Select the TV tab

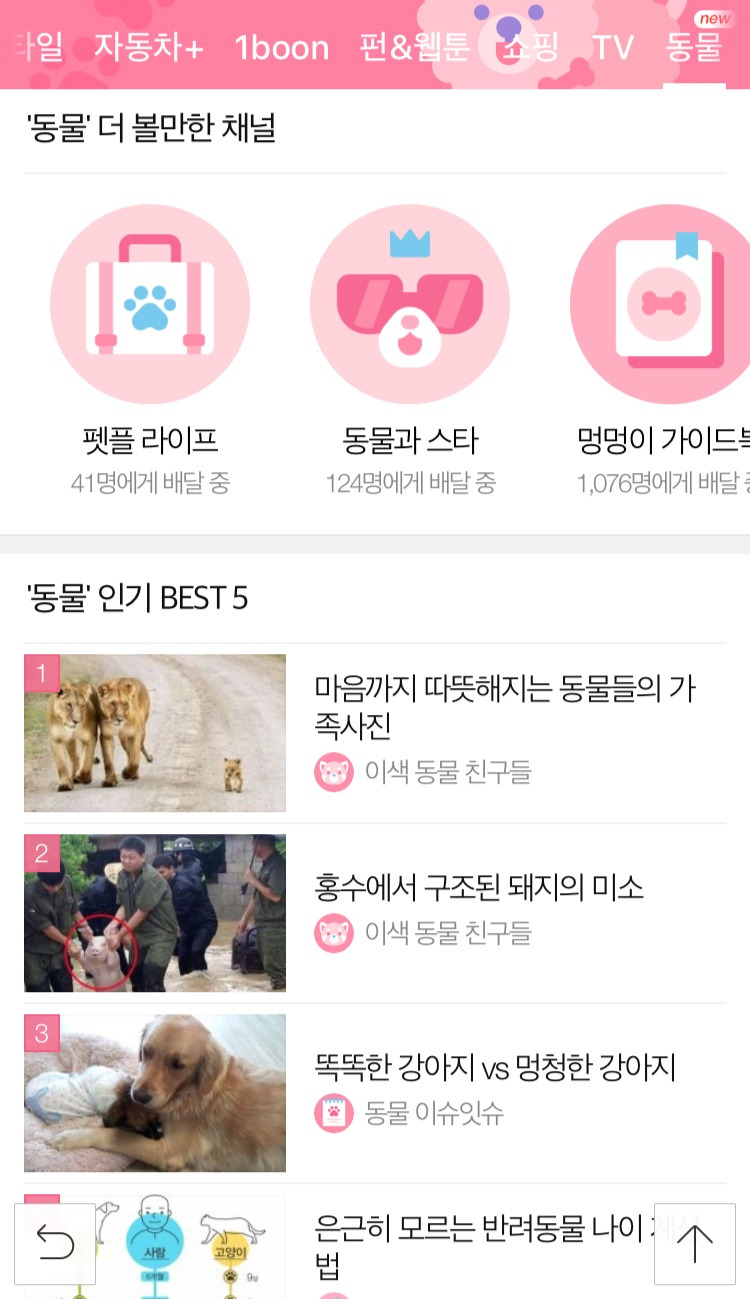[612, 47]
